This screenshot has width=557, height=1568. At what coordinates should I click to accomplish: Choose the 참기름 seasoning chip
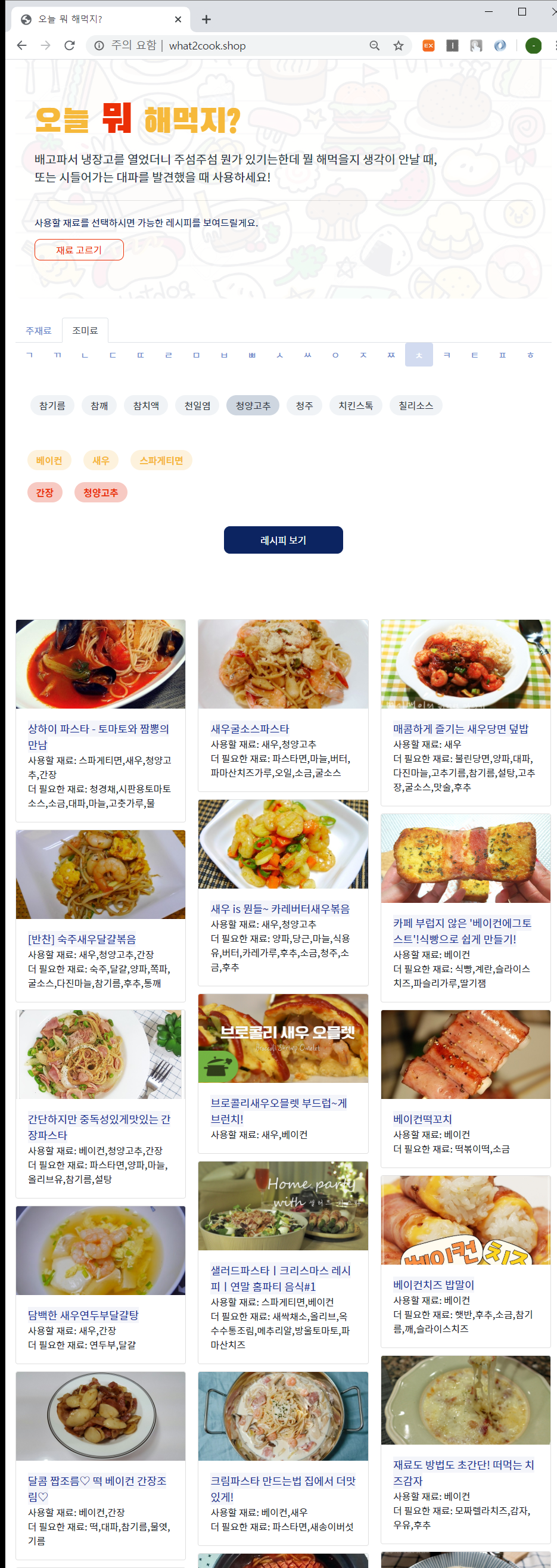(x=52, y=405)
